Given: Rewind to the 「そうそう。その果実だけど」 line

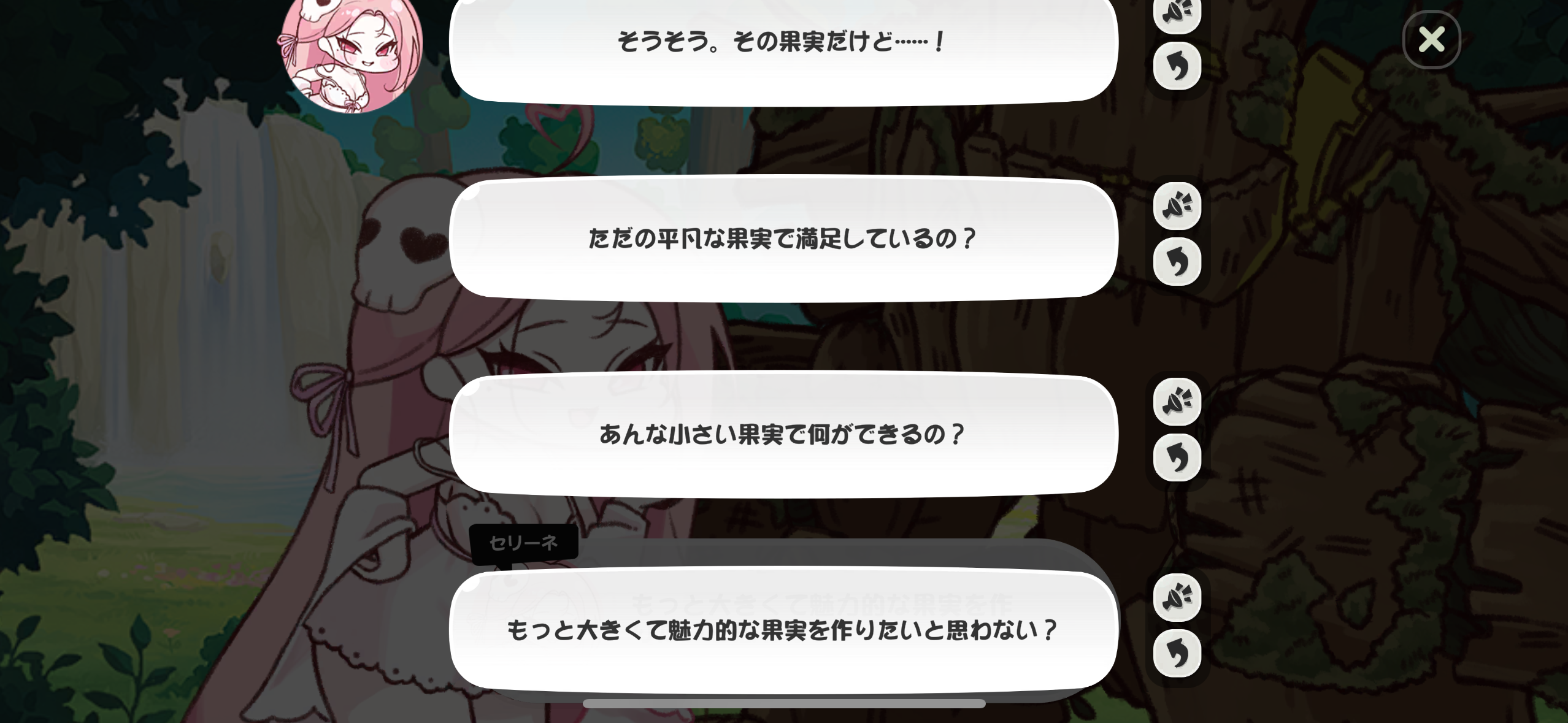Looking at the screenshot, I should click(1177, 66).
